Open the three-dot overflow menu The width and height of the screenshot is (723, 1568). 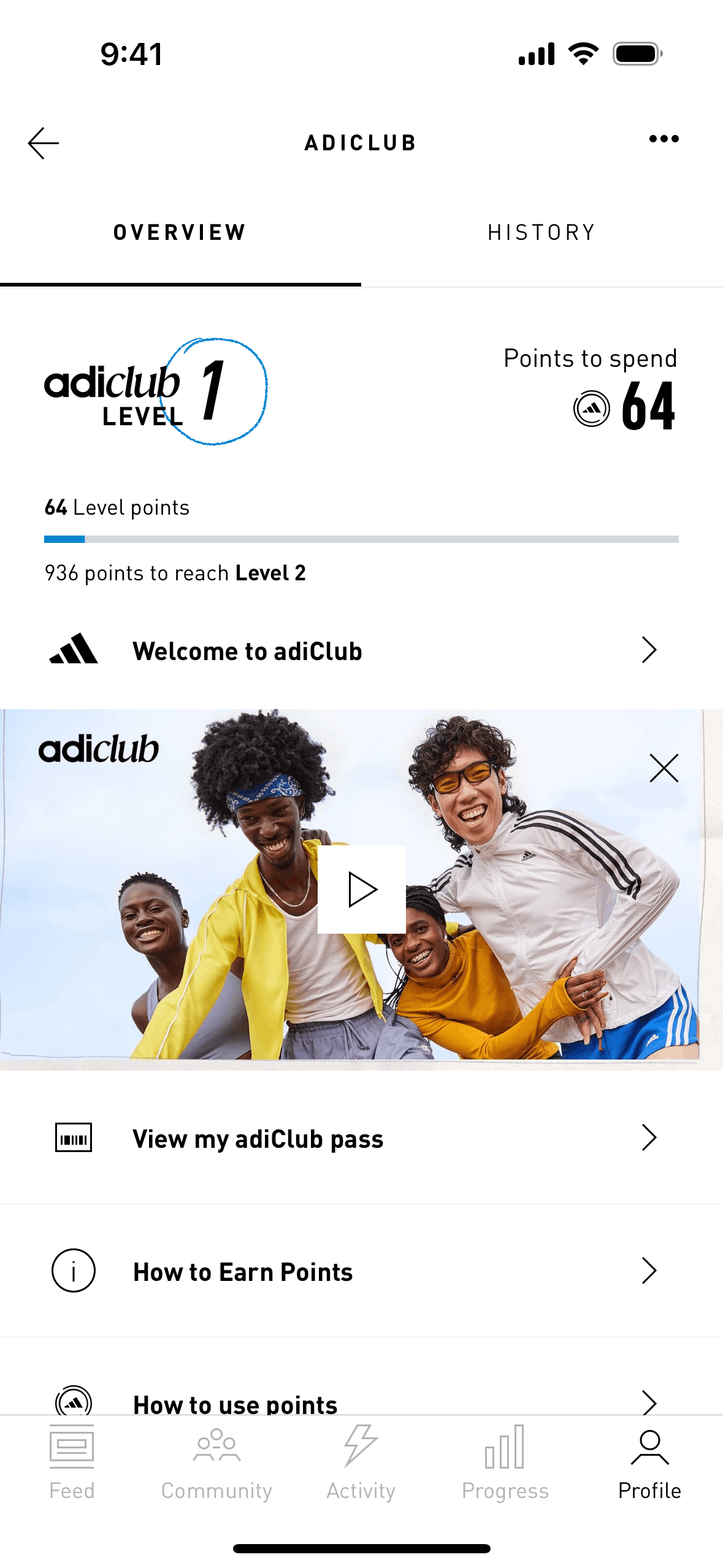pos(664,139)
